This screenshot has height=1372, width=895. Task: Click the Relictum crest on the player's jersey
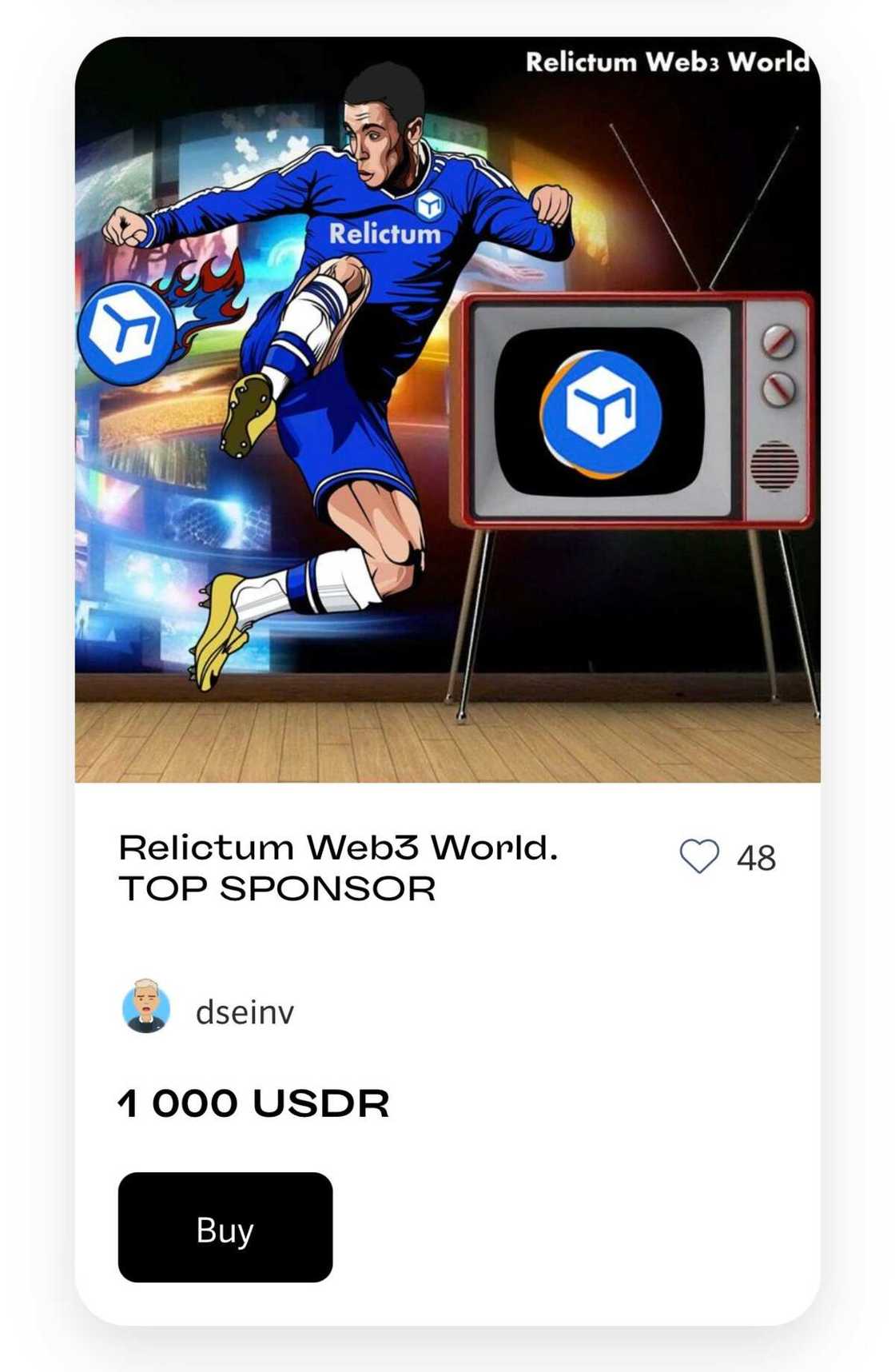429,206
